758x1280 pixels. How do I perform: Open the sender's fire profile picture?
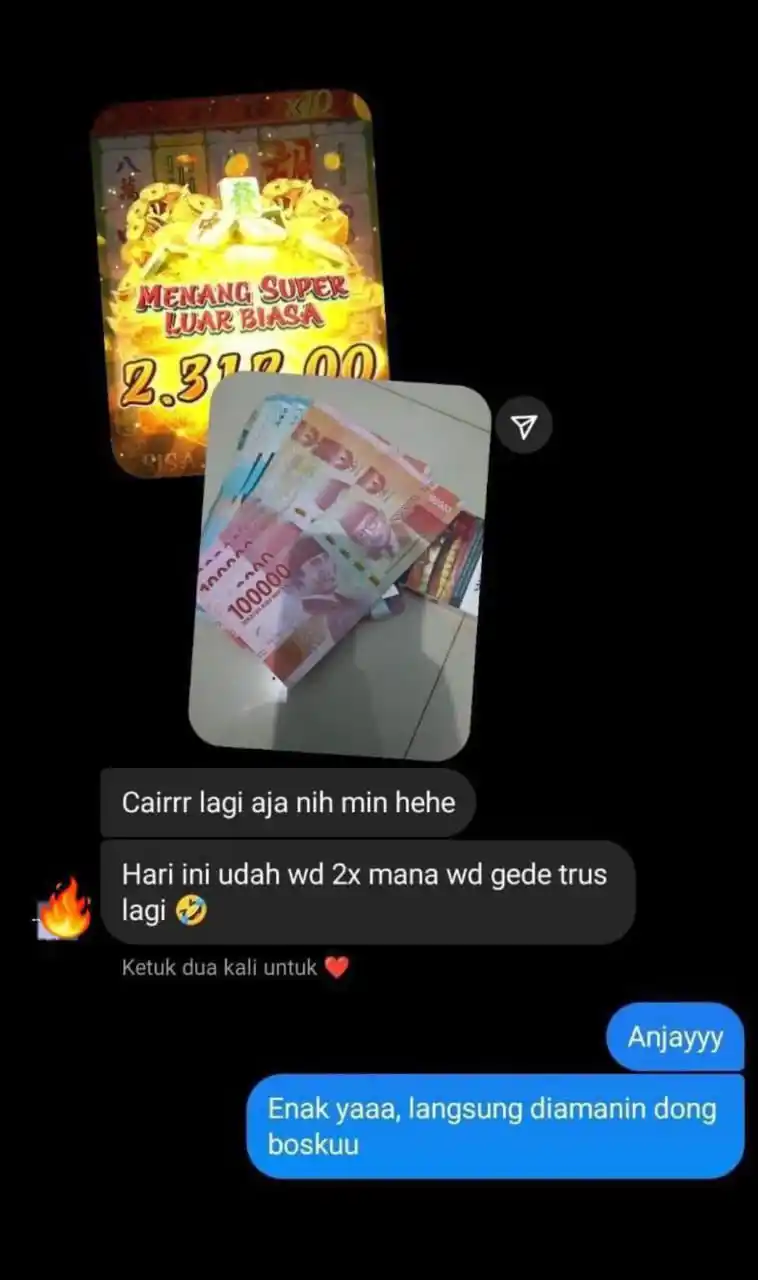pos(64,908)
